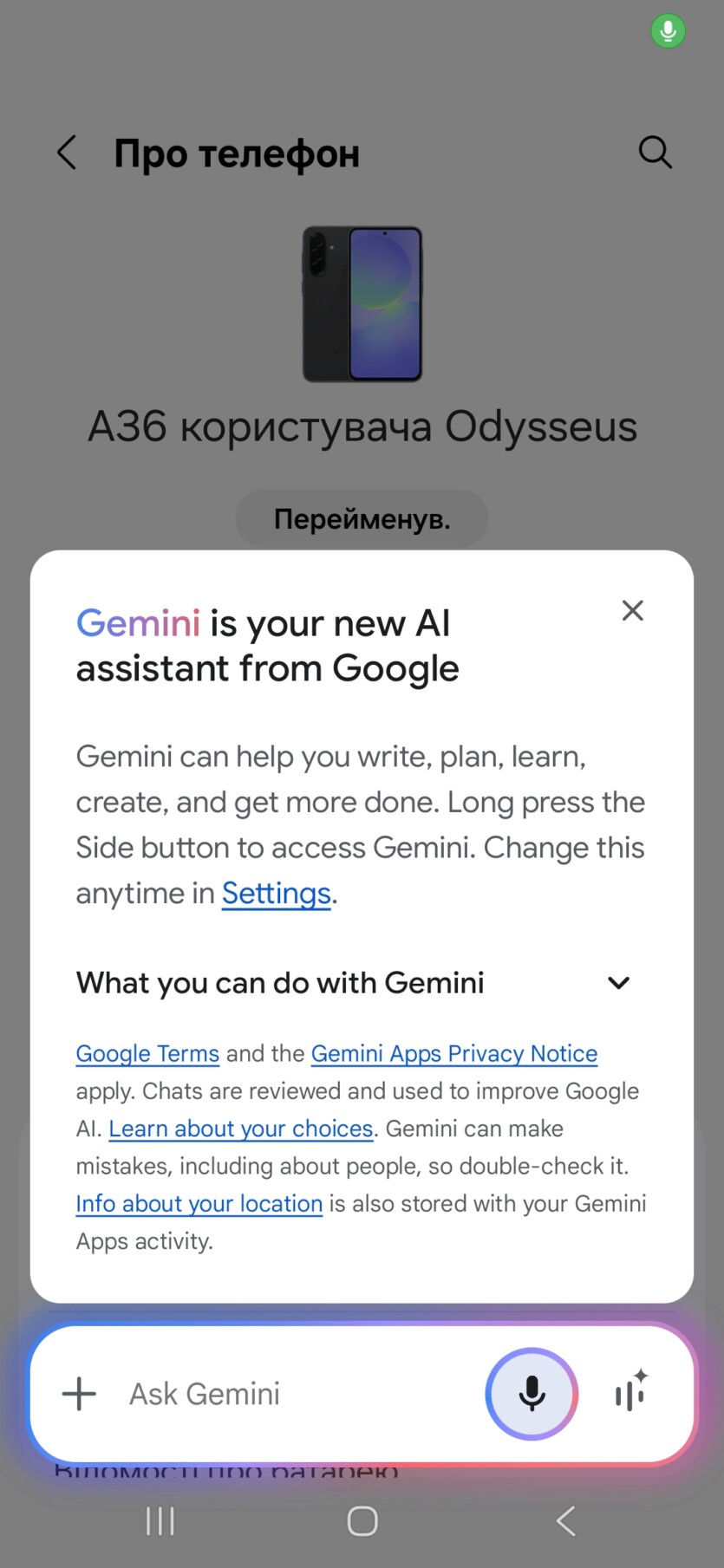Open the Settings link in Gemini card
724x1568 pixels.
click(276, 894)
